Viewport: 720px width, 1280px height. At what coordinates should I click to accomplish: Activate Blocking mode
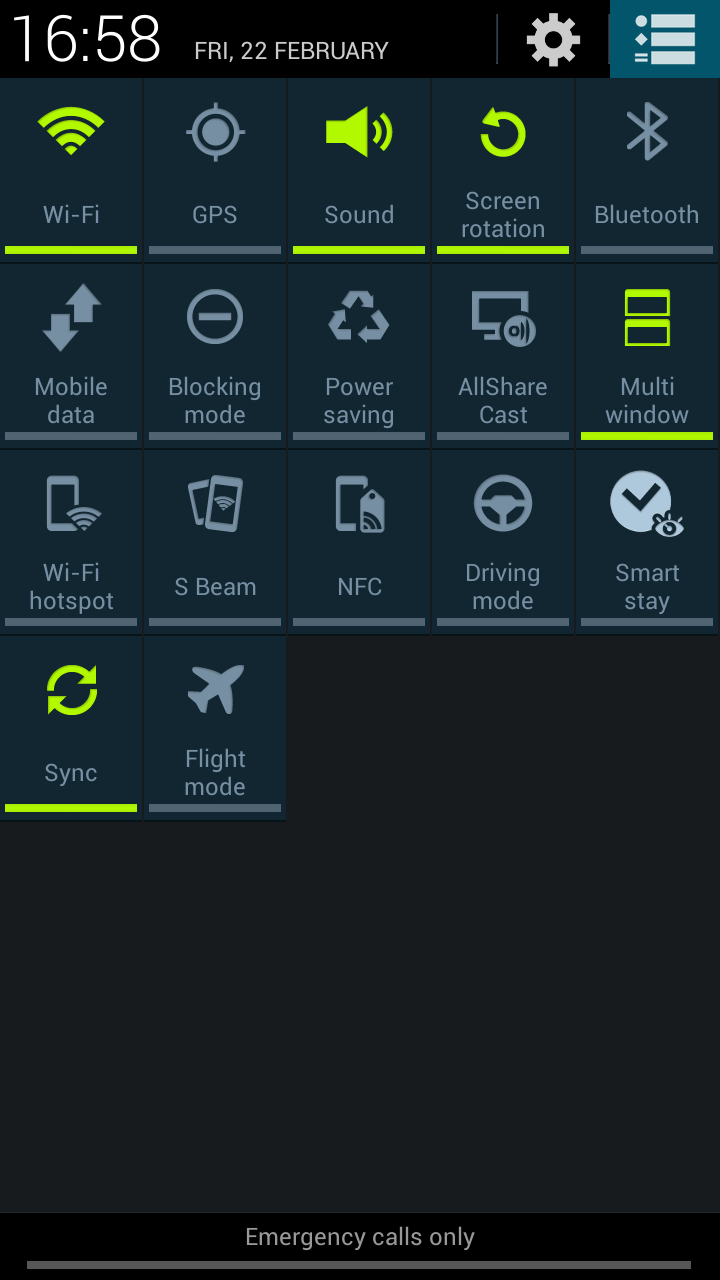tap(215, 352)
